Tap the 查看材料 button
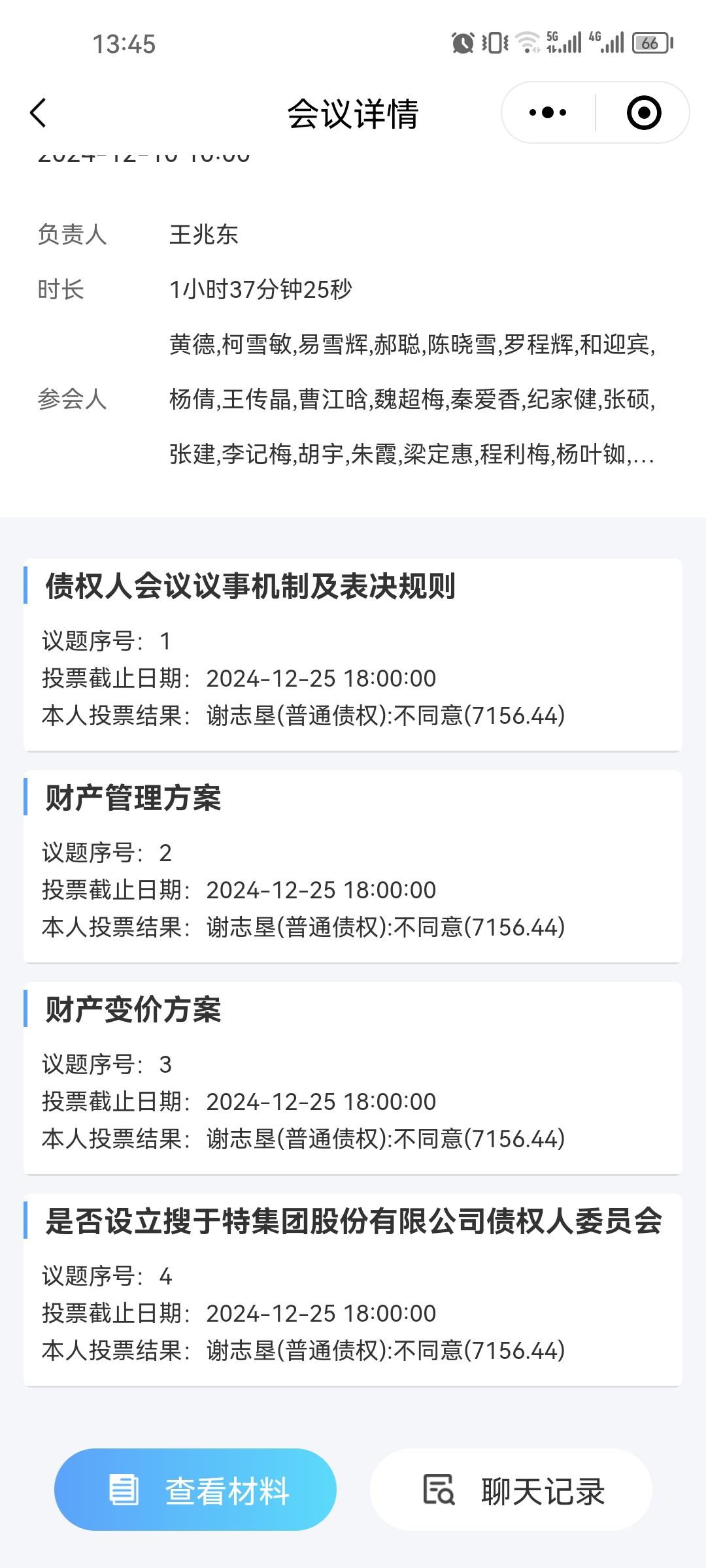The height and width of the screenshot is (1568, 706). (195, 1490)
